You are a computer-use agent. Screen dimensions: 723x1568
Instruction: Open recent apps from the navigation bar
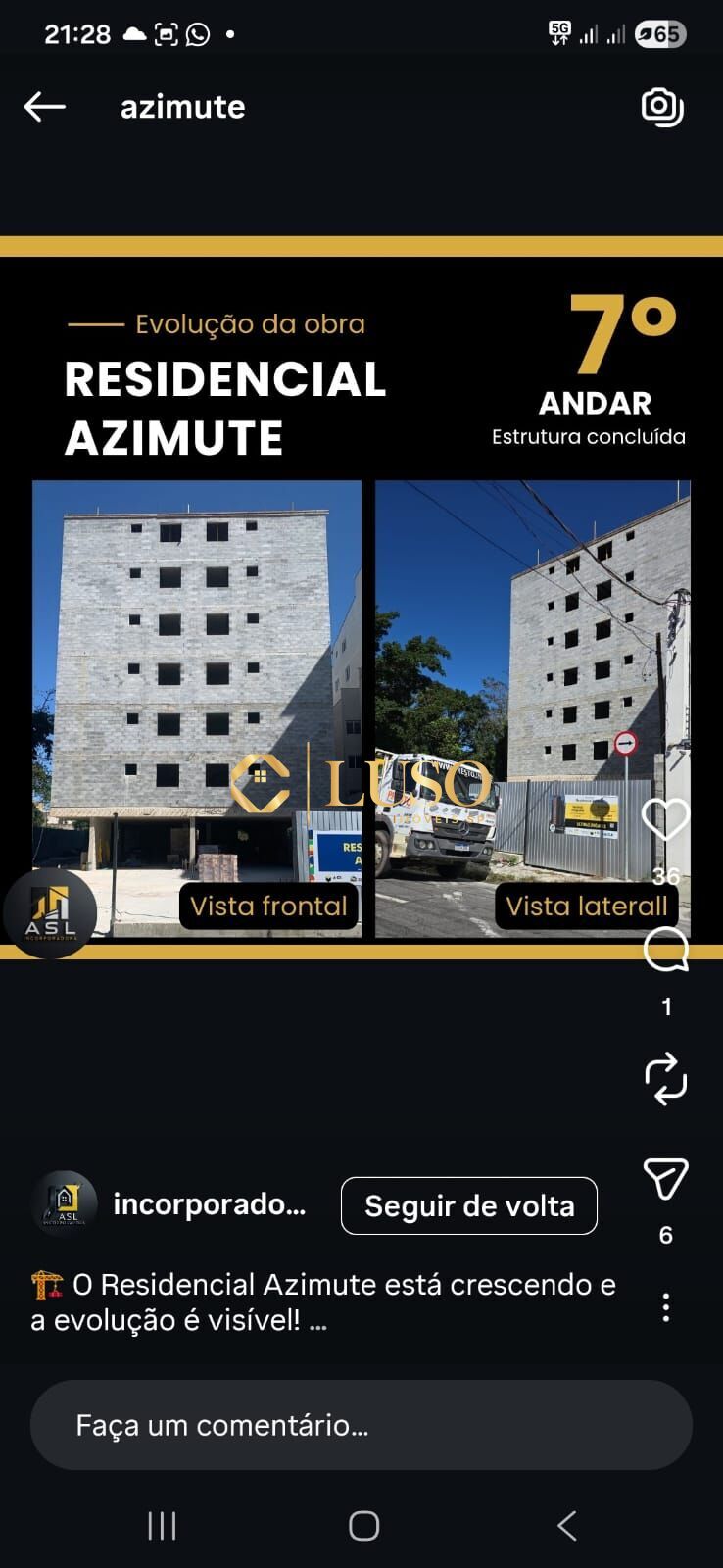[x=162, y=1526]
